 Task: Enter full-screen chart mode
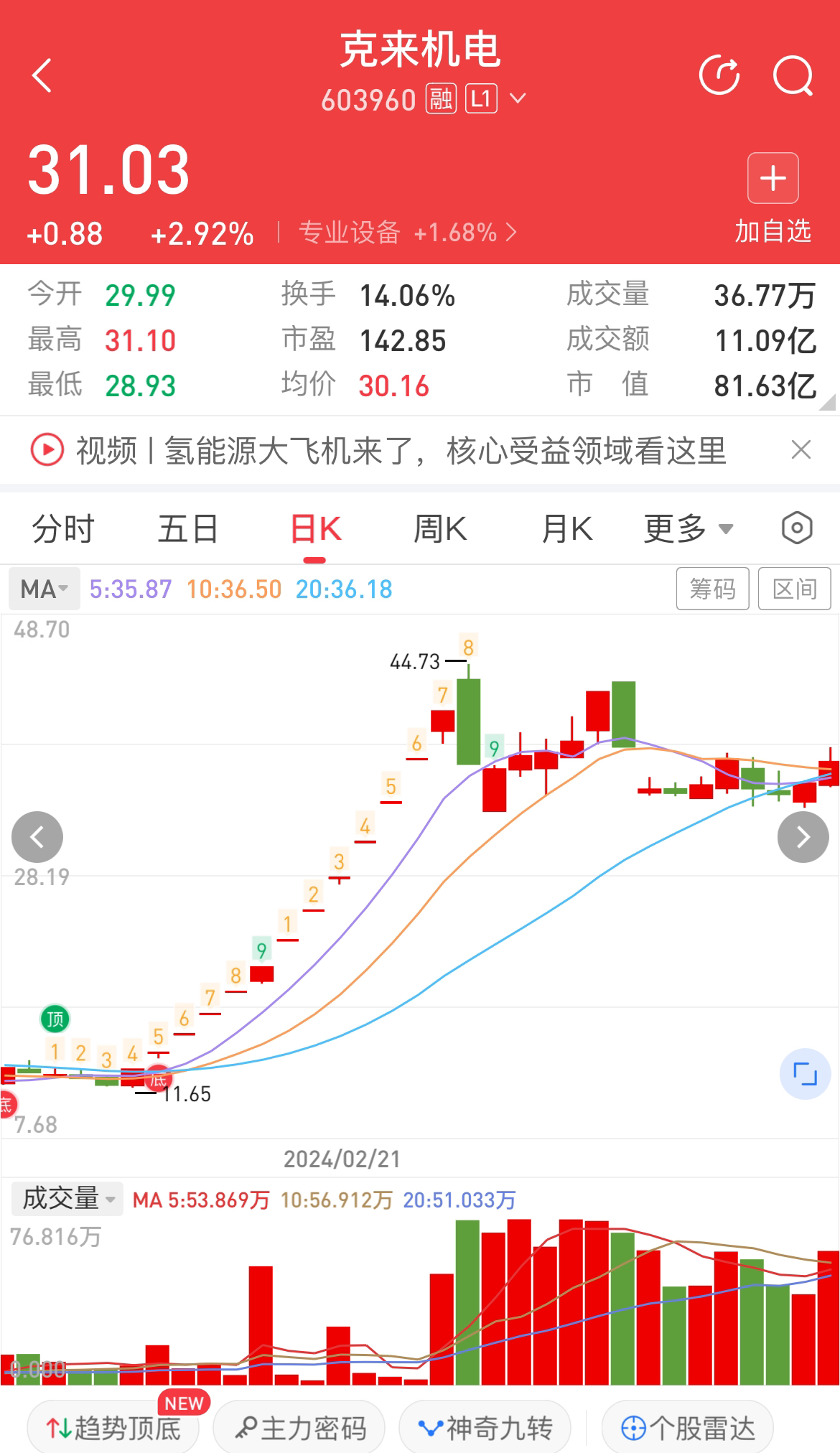click(x=805, y=1075)
